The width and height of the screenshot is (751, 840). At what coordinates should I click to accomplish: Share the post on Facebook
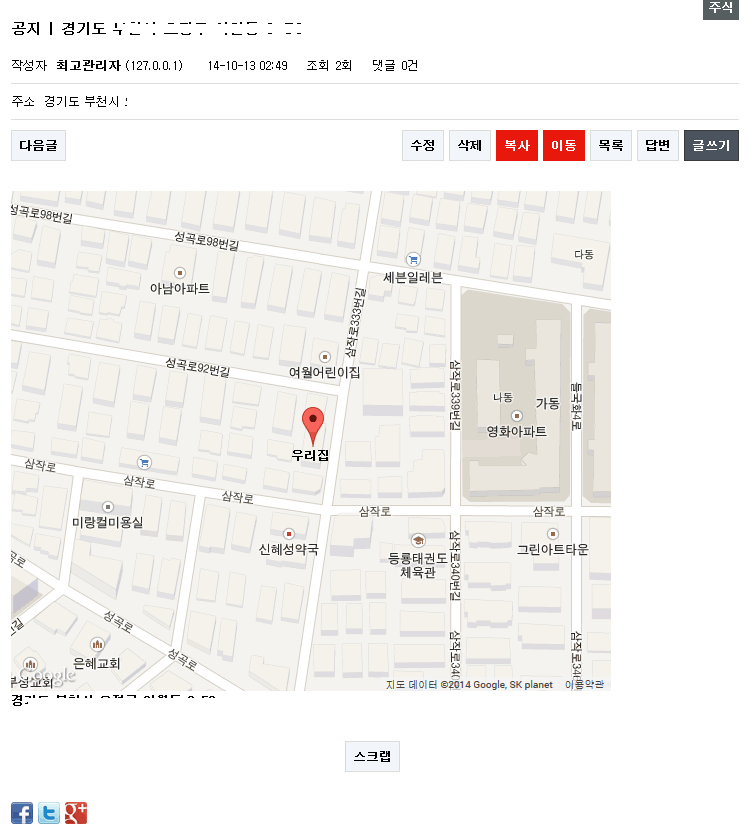[22, 813]
